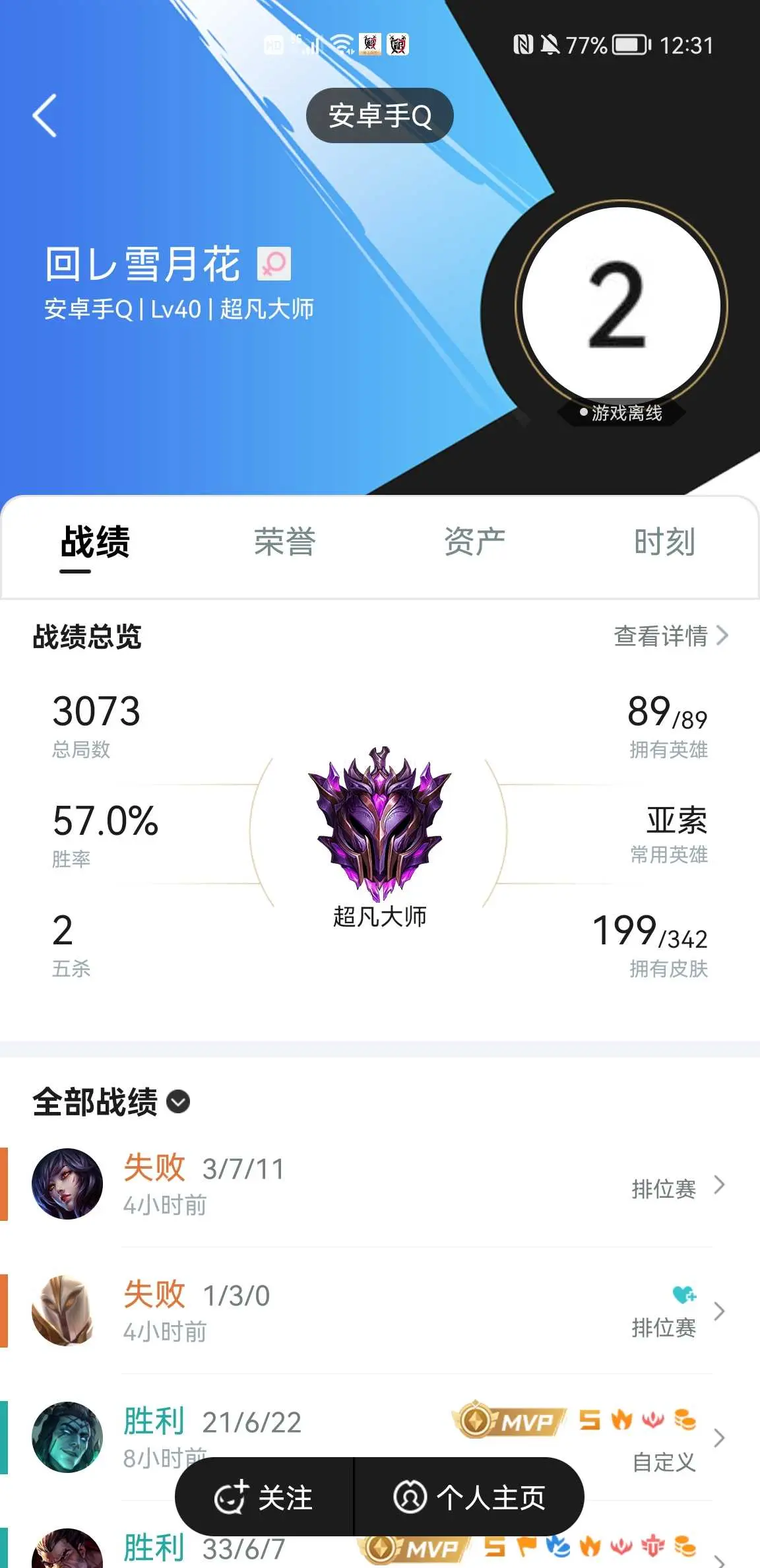
Task: Tap the 安卓手Q server chip
Action: (x=379, y=115)
